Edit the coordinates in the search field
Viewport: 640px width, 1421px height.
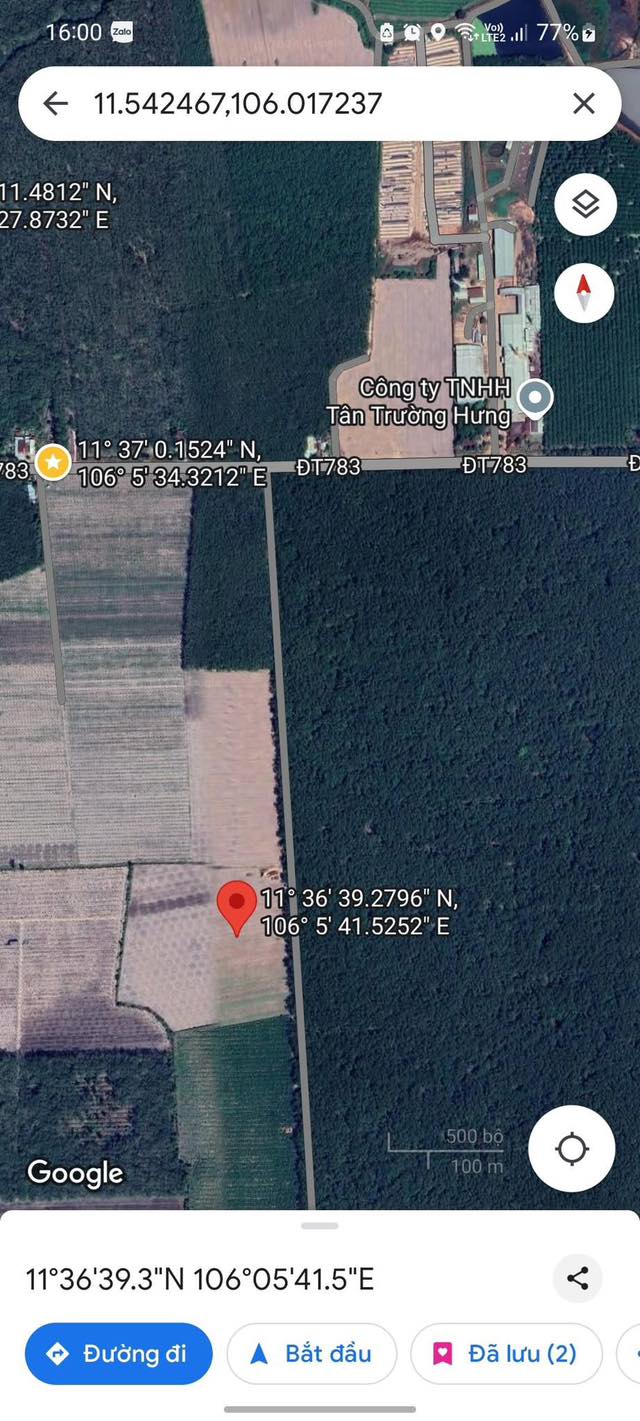pyautogui.click(x=300, y=103)
